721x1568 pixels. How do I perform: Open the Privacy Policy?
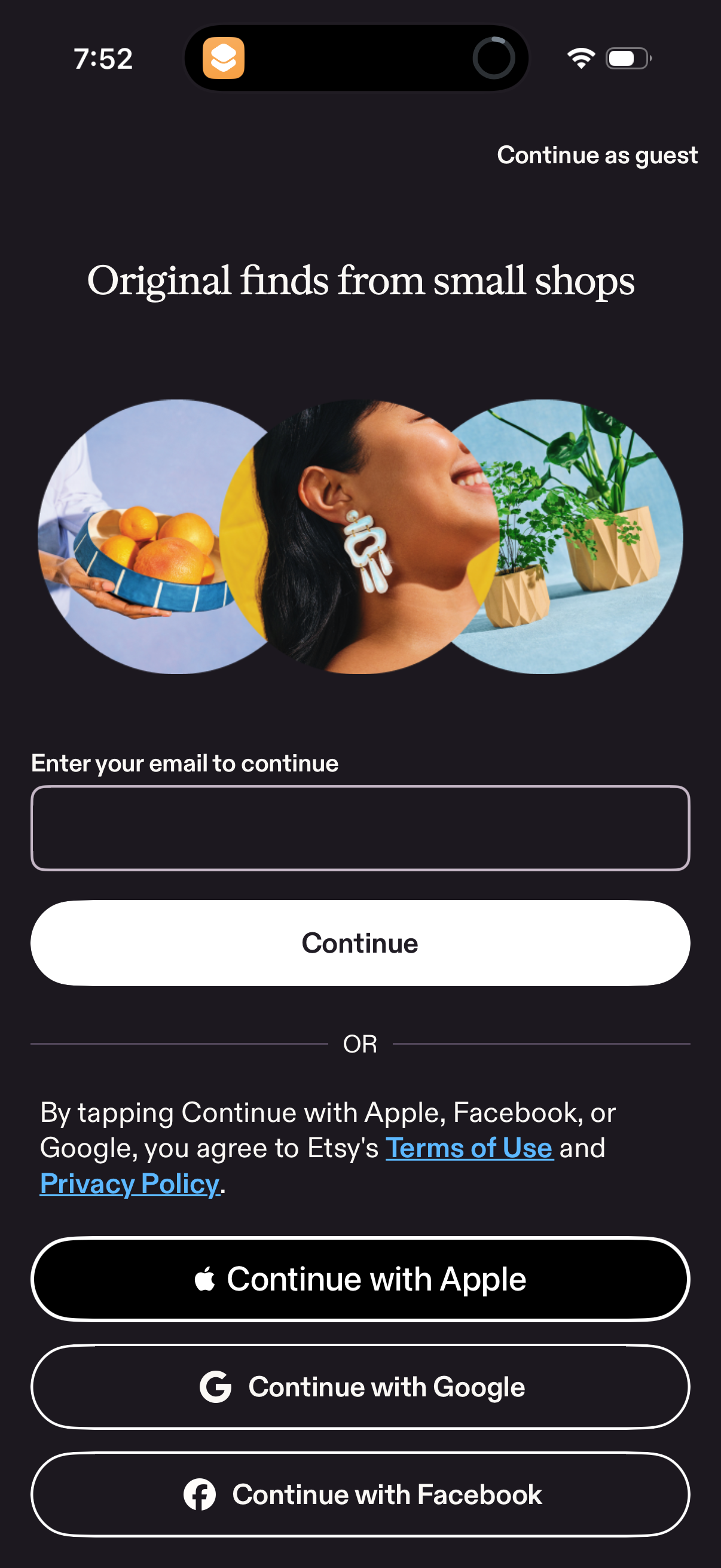(129, 1183)
